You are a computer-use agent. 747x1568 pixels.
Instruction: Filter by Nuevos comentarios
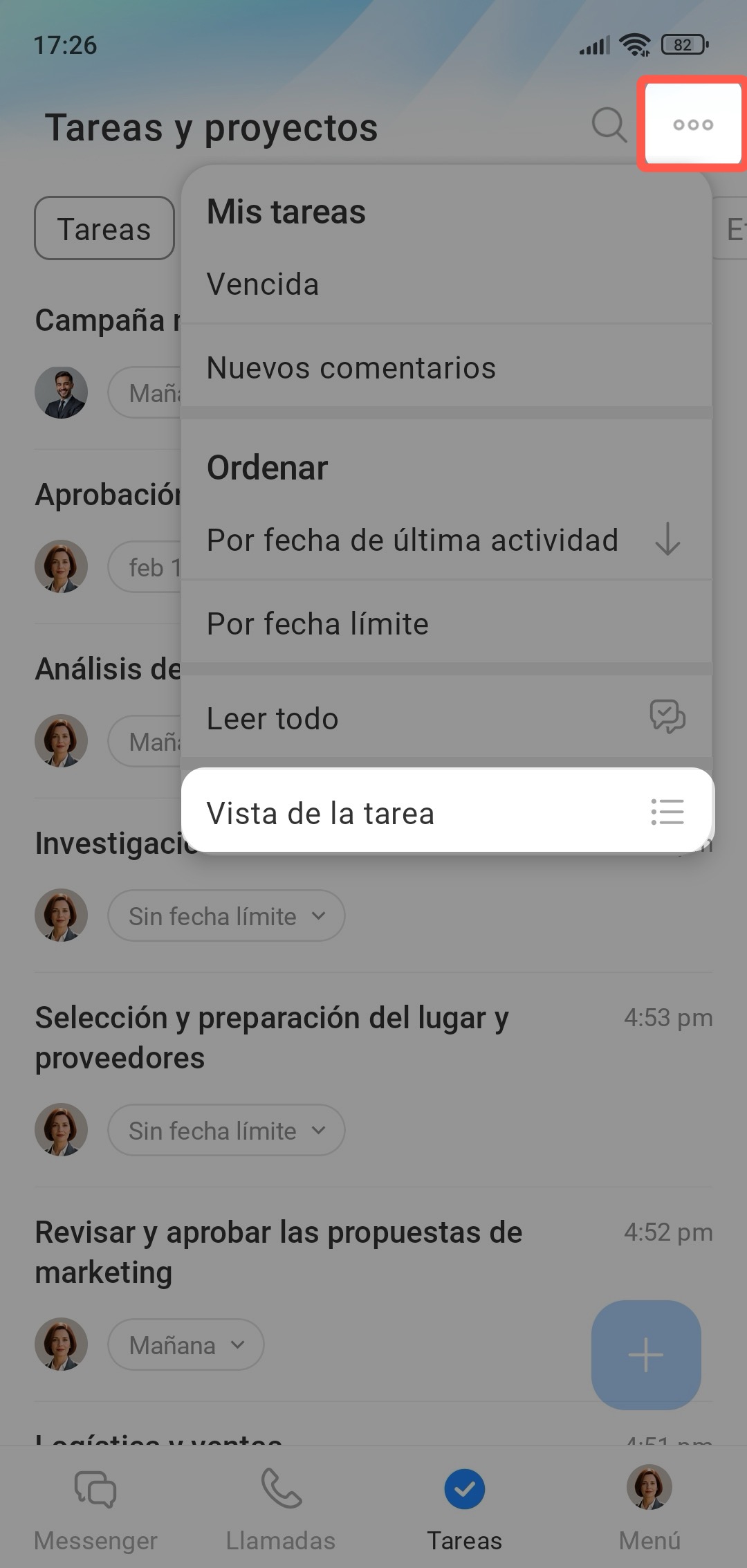tap(351, 368)
